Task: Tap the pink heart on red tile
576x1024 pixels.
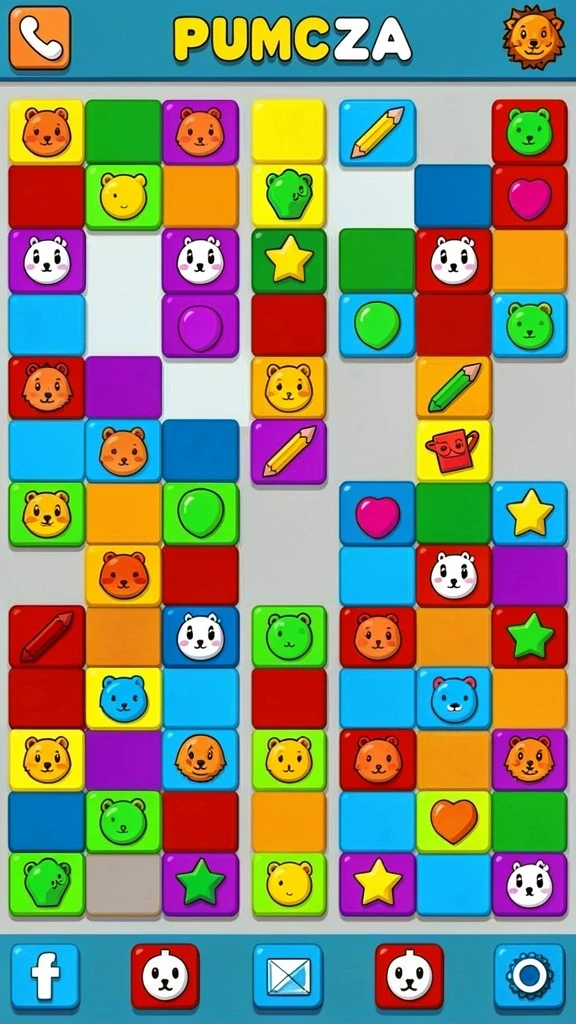Action: click(x=530, y=198)
